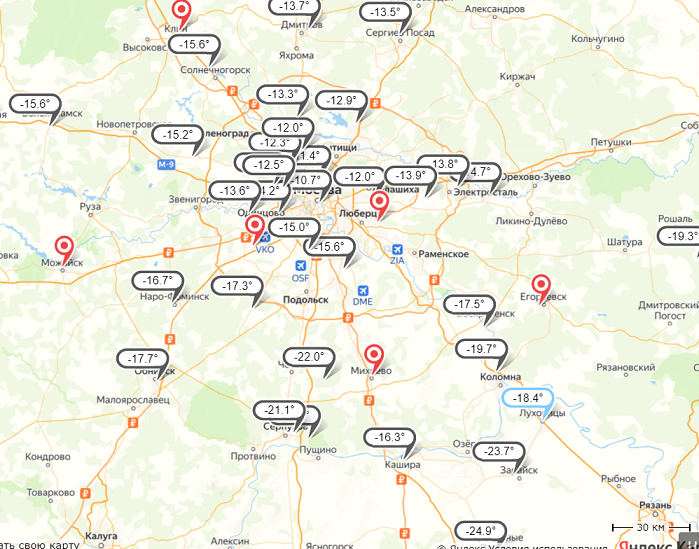Viewport: 699px width, 549px height.
Task: Tap the -13.3° temperature marker
Action: point(283,95)
